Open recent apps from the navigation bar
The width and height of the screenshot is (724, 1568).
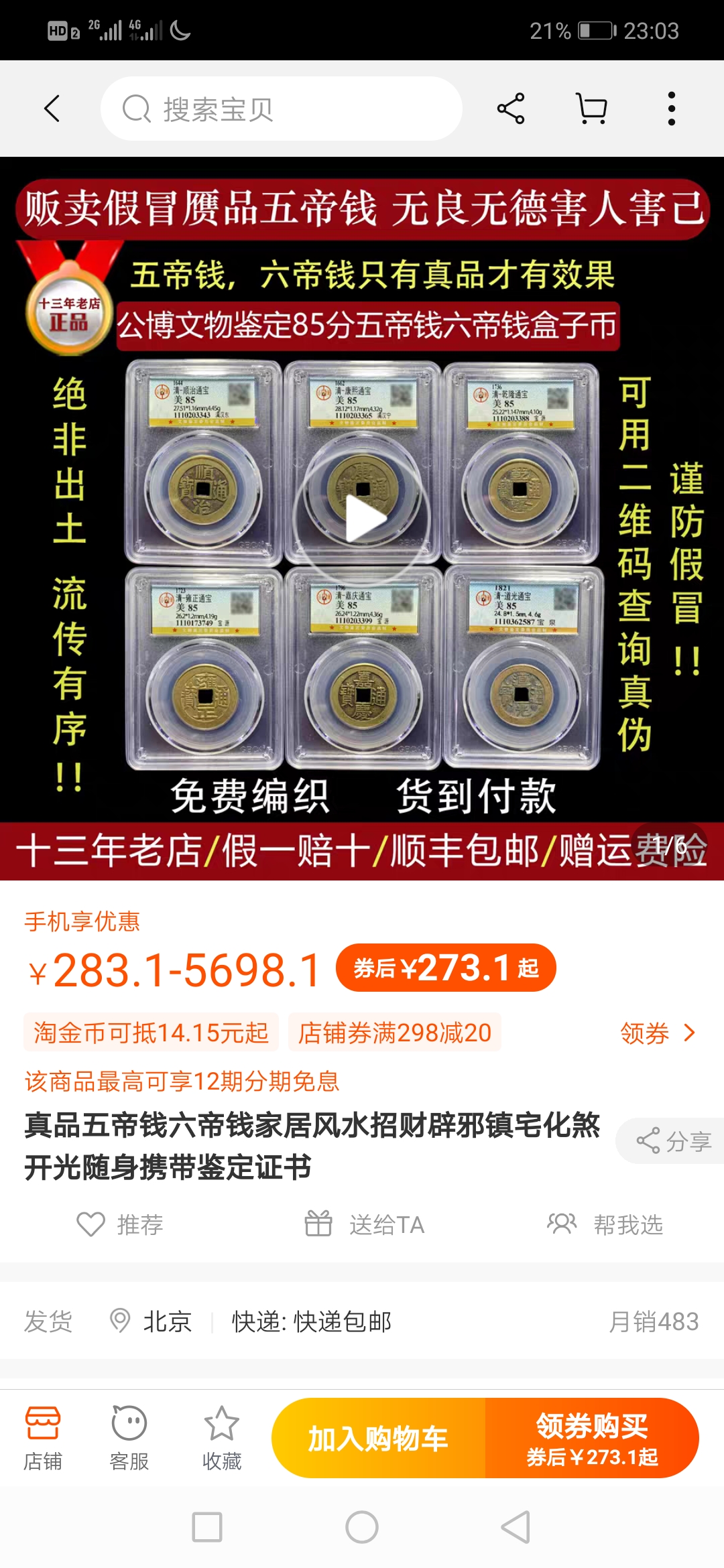207,1527
